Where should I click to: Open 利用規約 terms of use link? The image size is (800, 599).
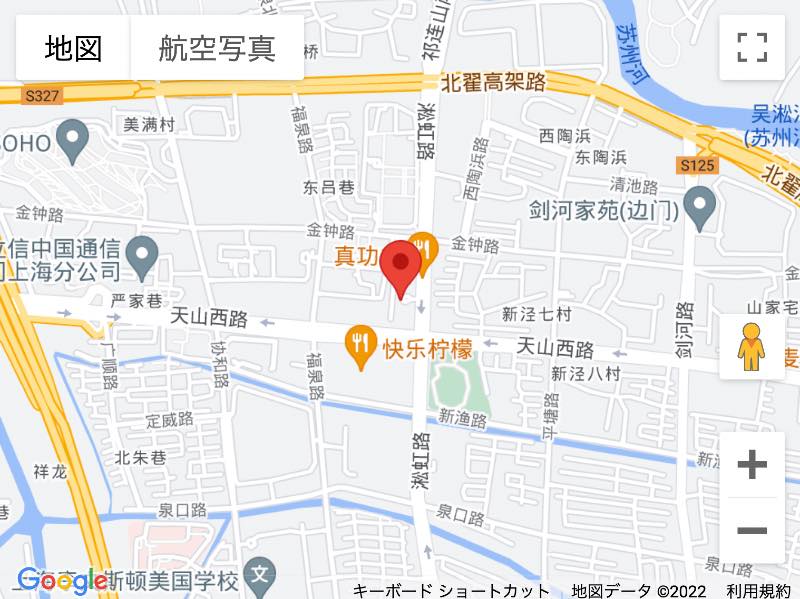[758, 590]
